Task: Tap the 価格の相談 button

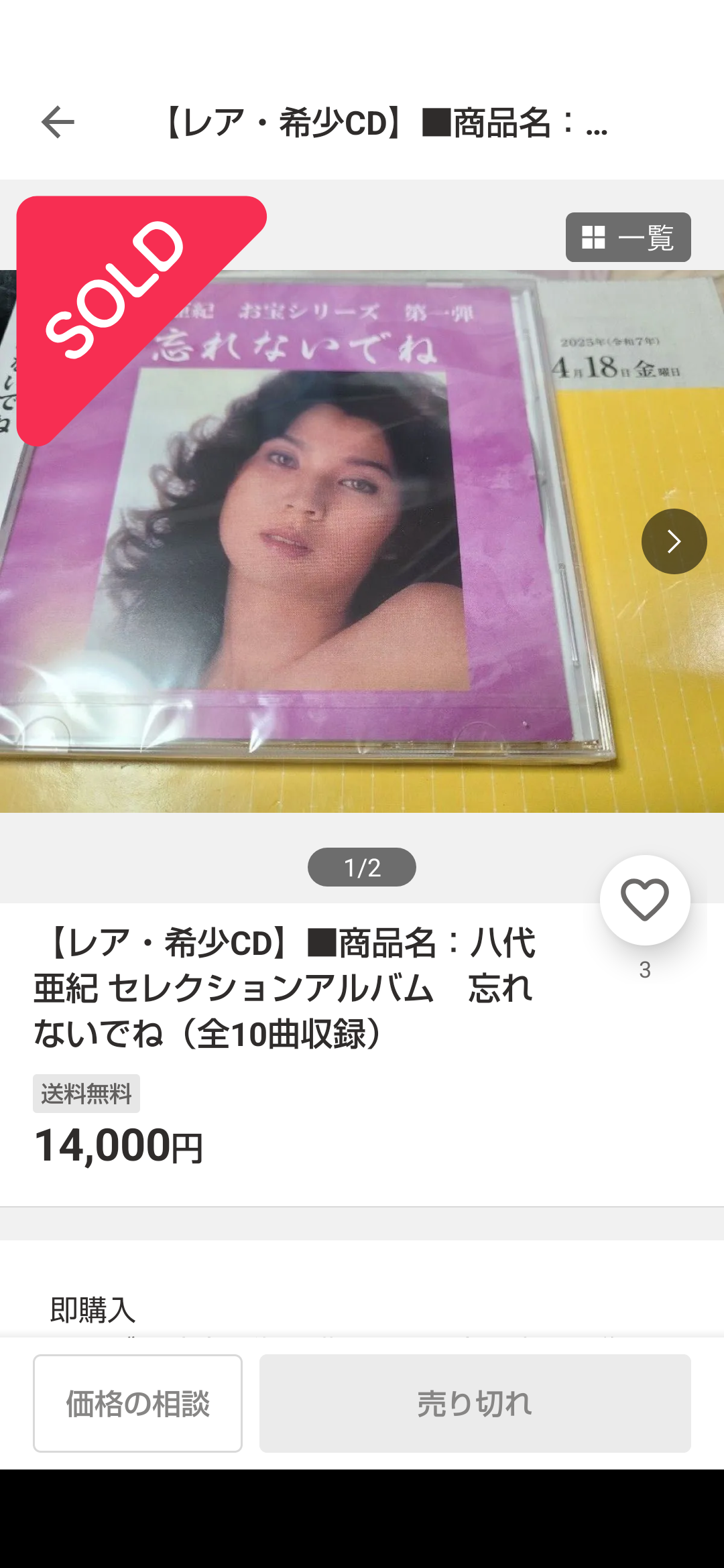Action: tap(137, 1403)
